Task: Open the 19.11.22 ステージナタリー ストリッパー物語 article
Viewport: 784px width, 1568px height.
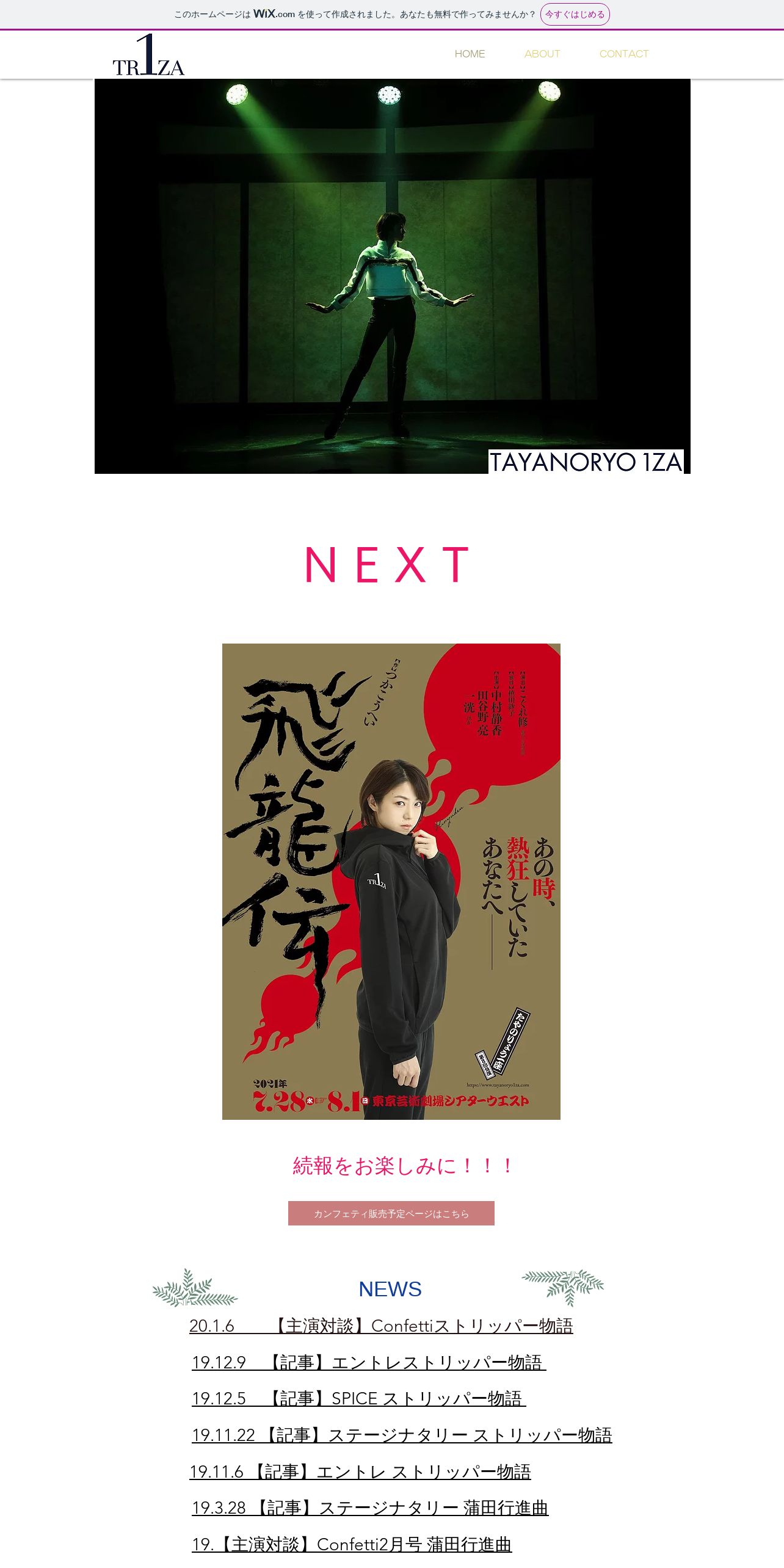Action: tap(402, 1435)
